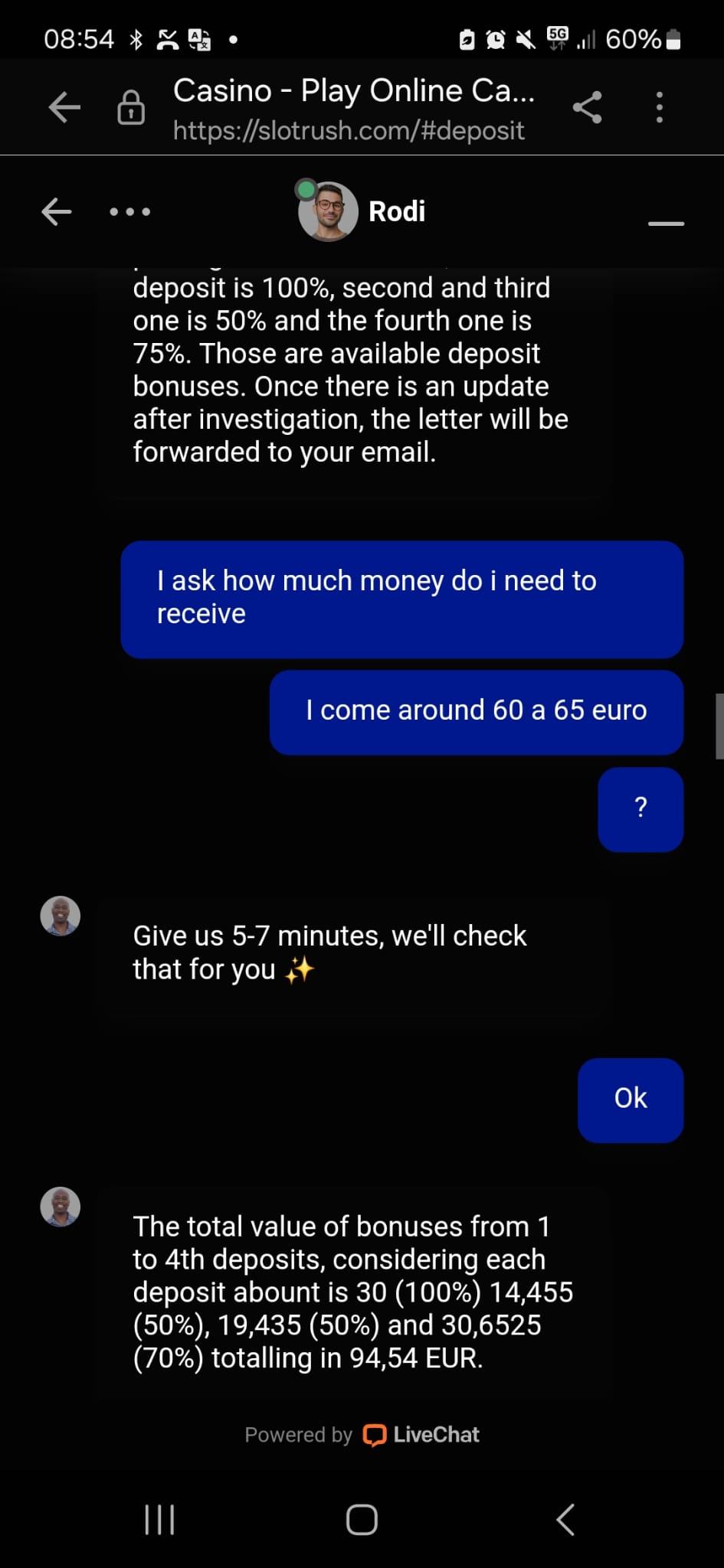
Task: Go back using the browser back arrow
Action: (x=64, y=107)
